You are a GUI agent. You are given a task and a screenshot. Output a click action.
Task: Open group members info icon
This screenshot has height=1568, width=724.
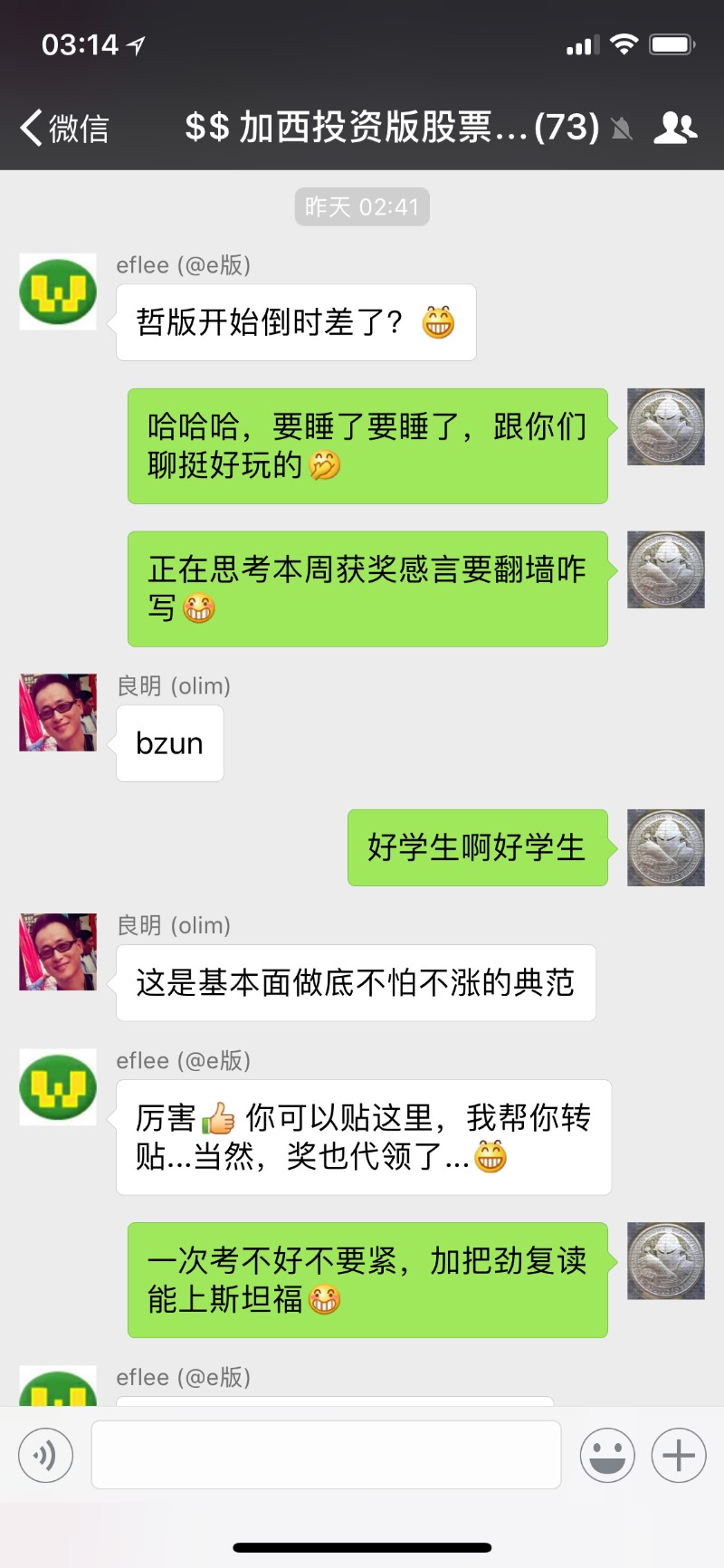[675, 128]
